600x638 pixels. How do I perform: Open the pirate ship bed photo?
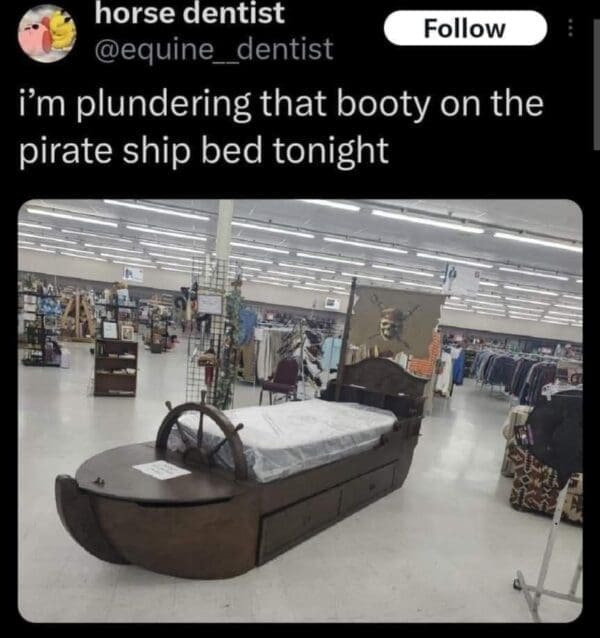coord(300,410)
